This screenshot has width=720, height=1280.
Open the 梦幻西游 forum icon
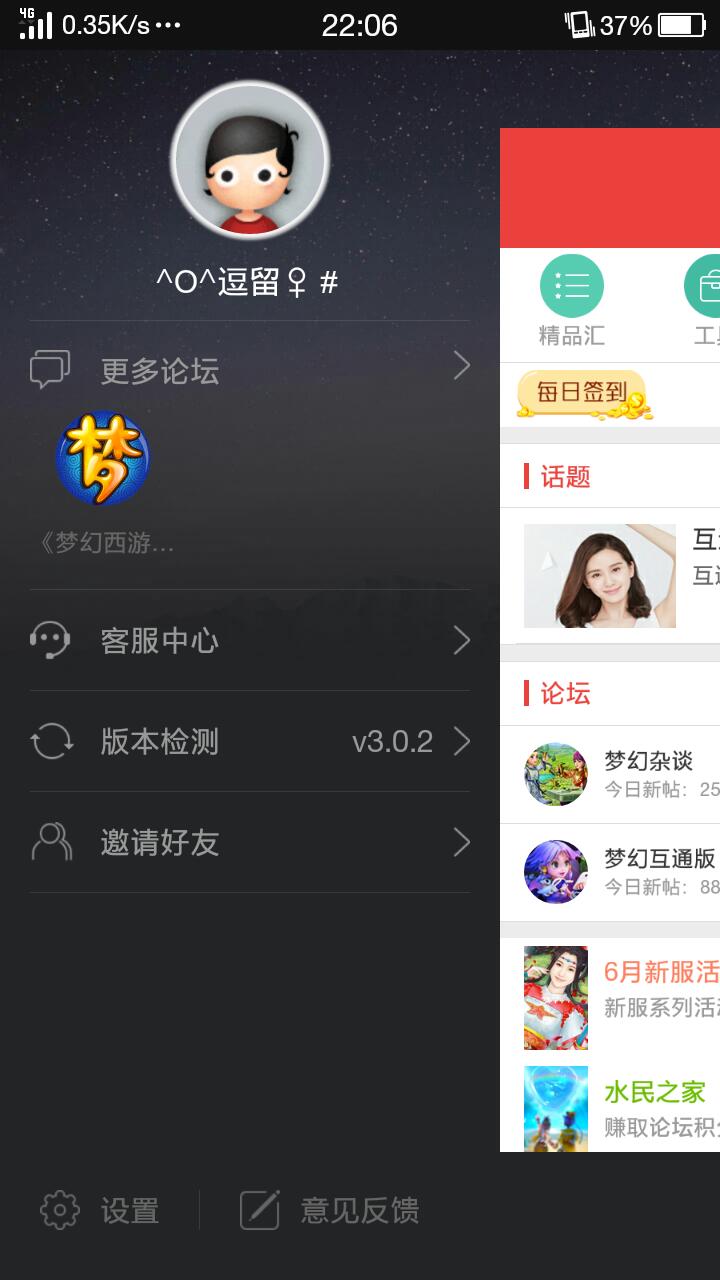tap(103, 458)
